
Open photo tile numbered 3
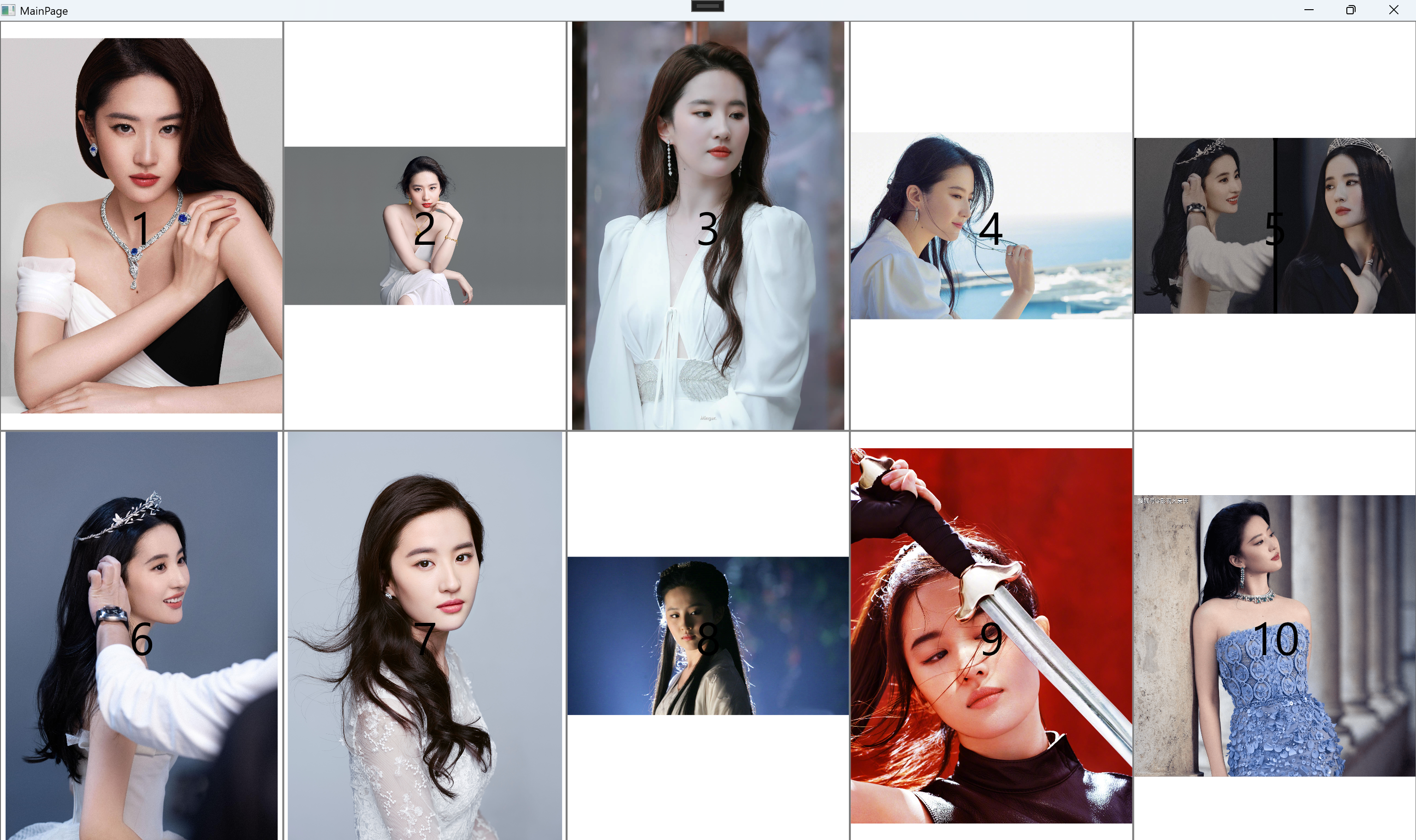click(707, 226)
